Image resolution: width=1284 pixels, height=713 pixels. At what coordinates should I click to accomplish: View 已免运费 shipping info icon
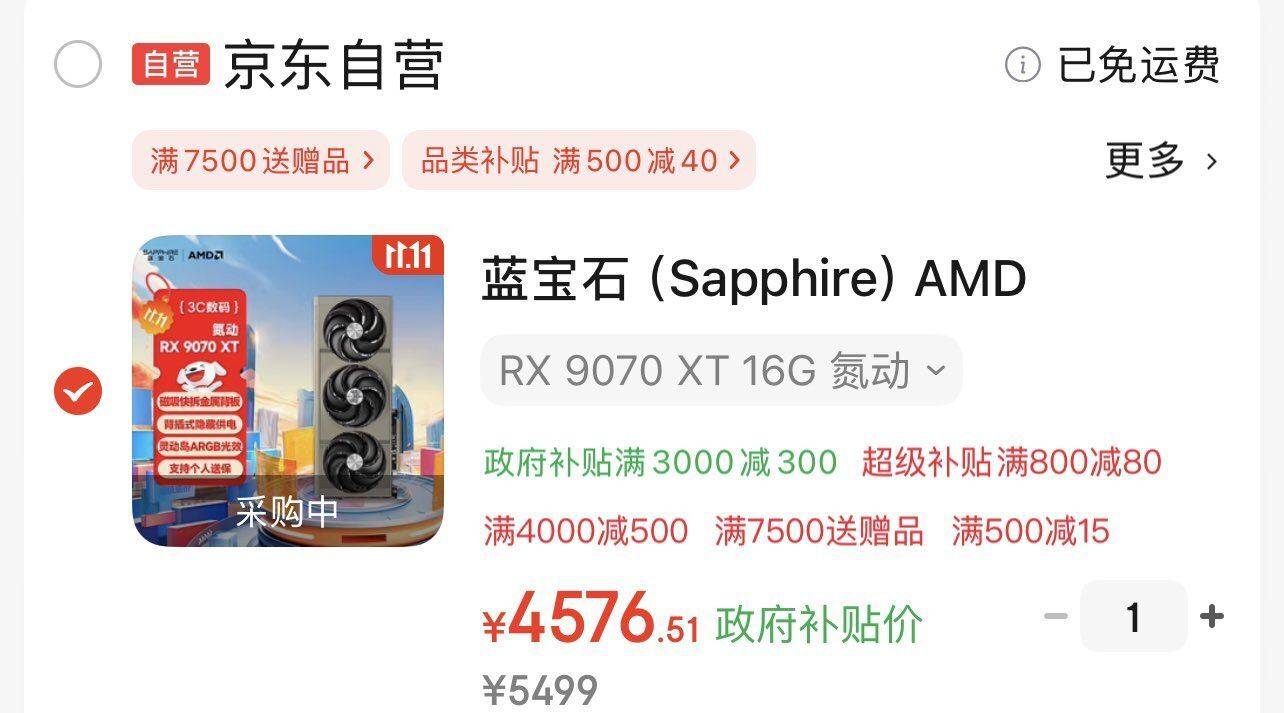point(1022,66)
